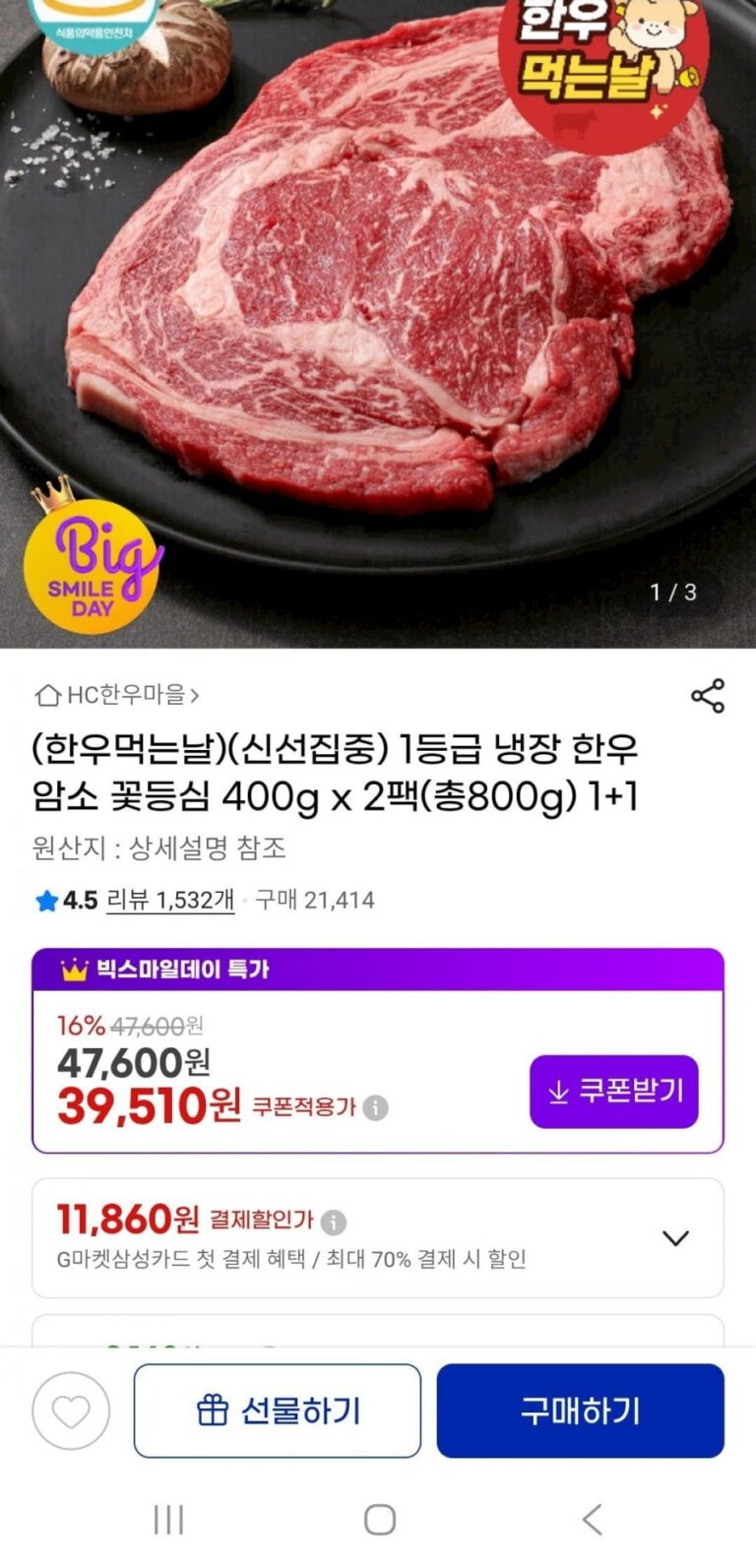Tap the 선물하기 button
This screenshot has width=756, height=1568.
(x=278, y=1411)
